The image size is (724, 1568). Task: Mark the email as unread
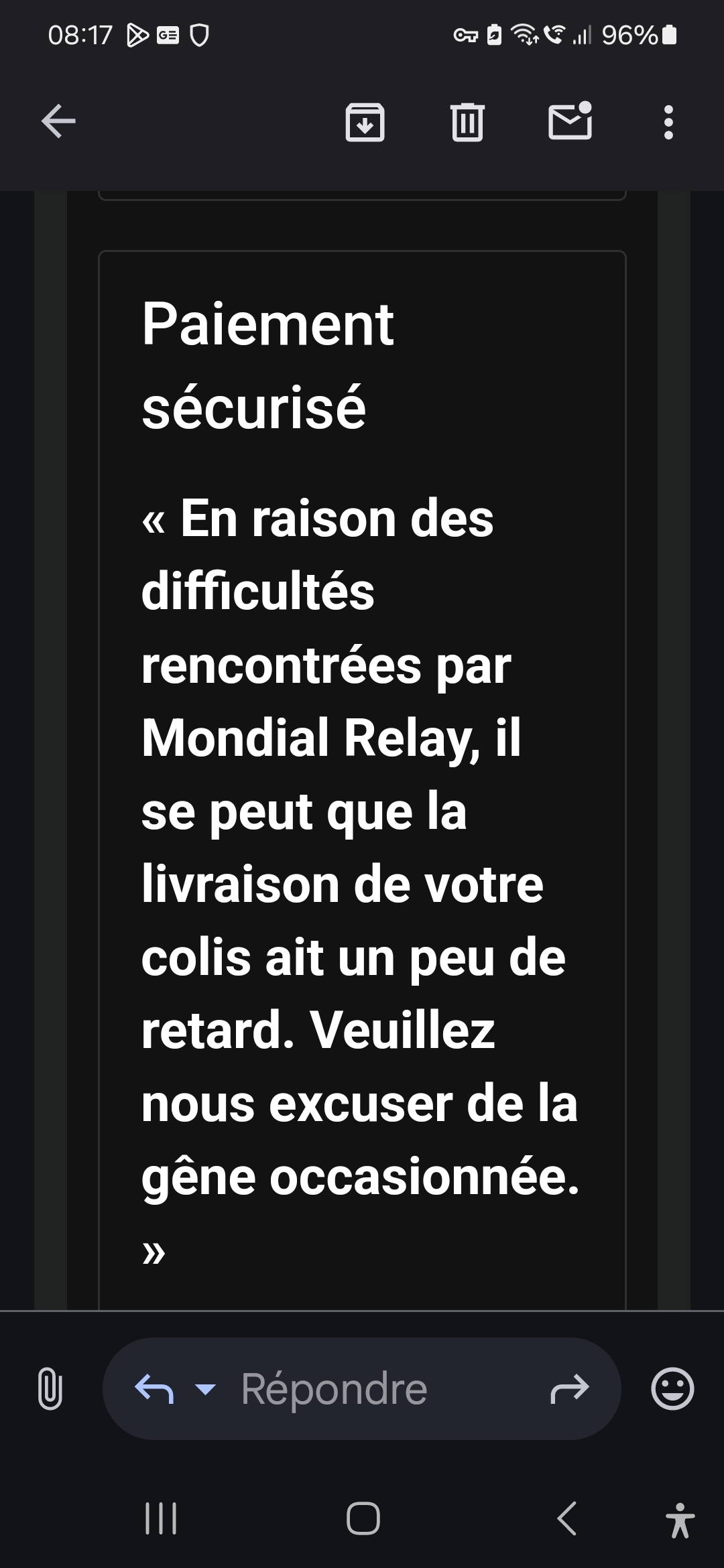coord(570,121)
